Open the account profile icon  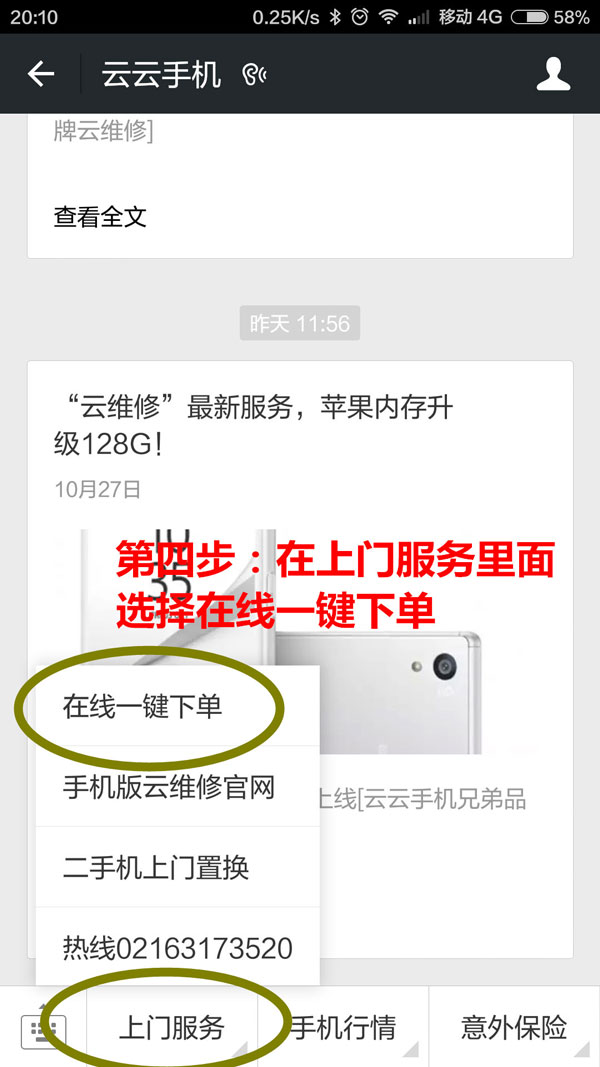click(x=553, y=75)
